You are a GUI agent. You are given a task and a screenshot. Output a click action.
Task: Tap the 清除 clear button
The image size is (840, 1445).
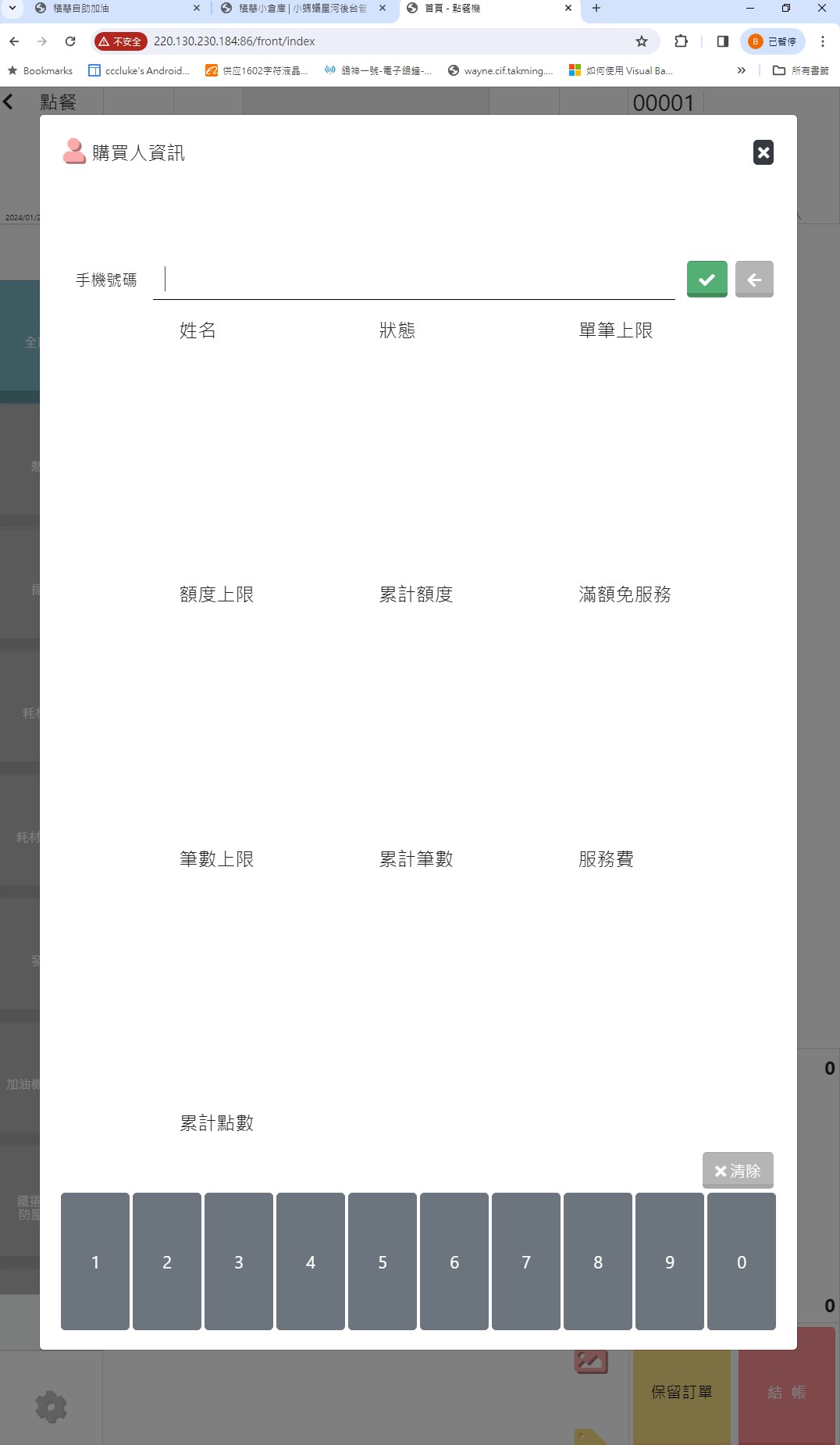pos(738,1170)
